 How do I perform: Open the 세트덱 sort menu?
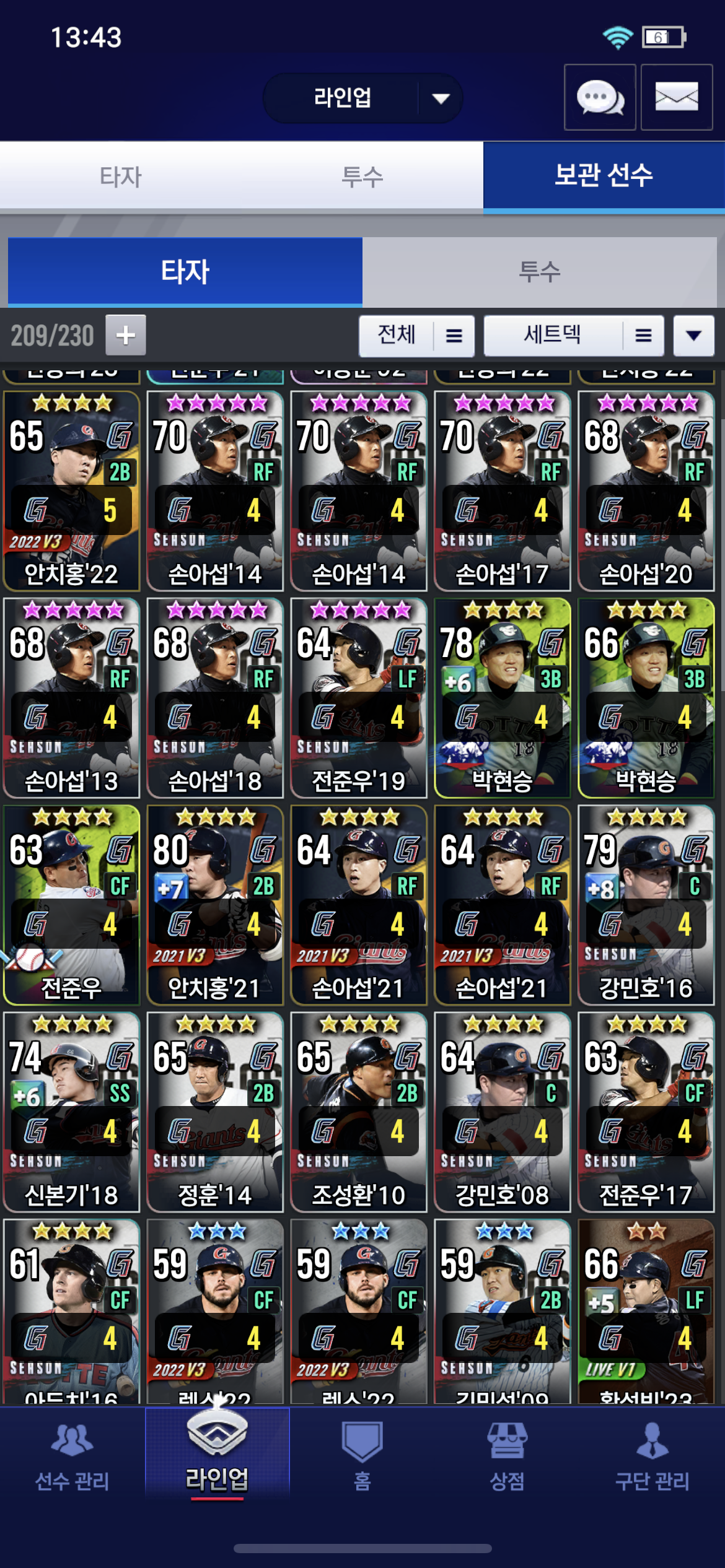[574, 336]
